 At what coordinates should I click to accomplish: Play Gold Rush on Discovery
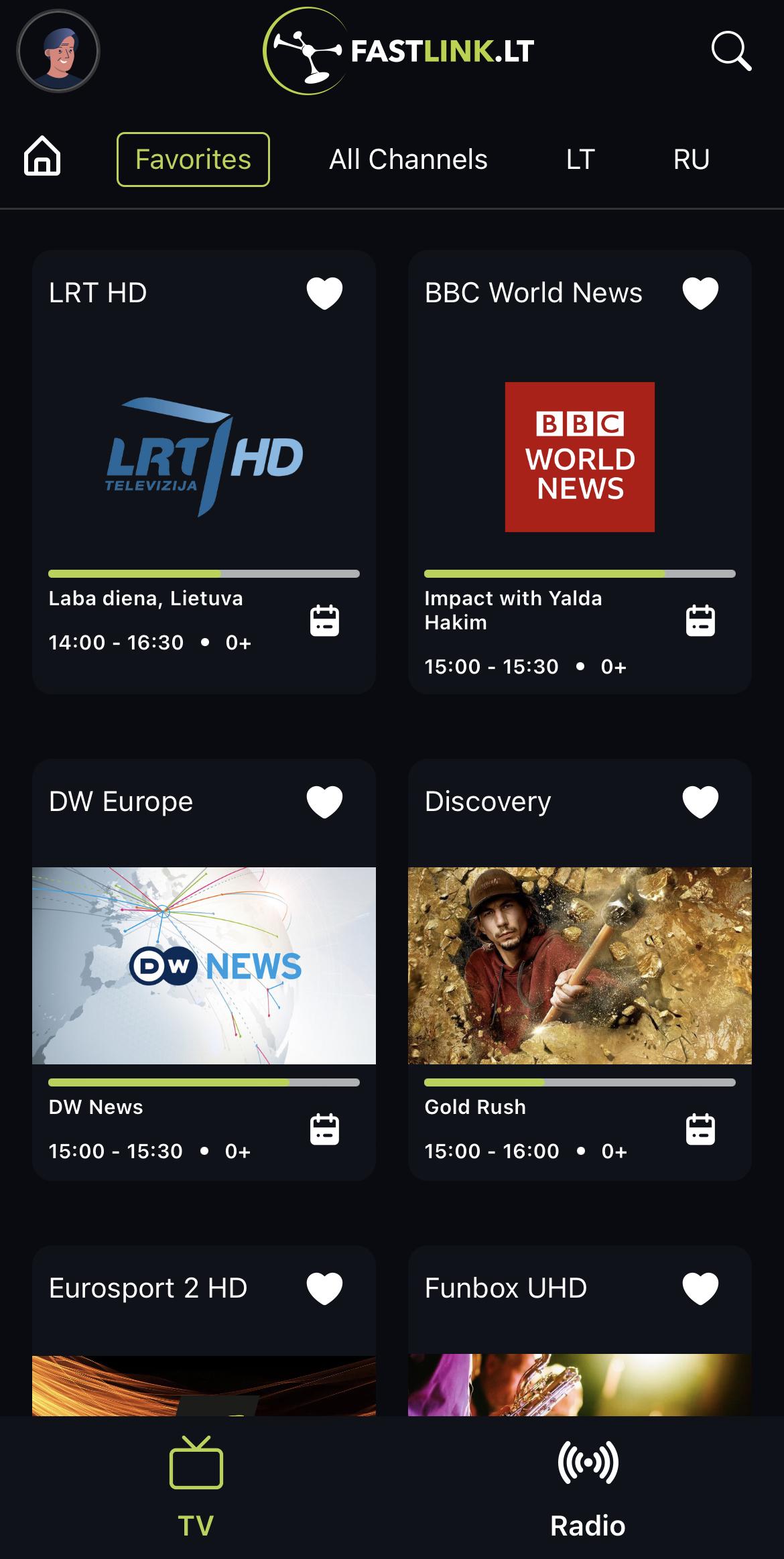pos(580,965)
